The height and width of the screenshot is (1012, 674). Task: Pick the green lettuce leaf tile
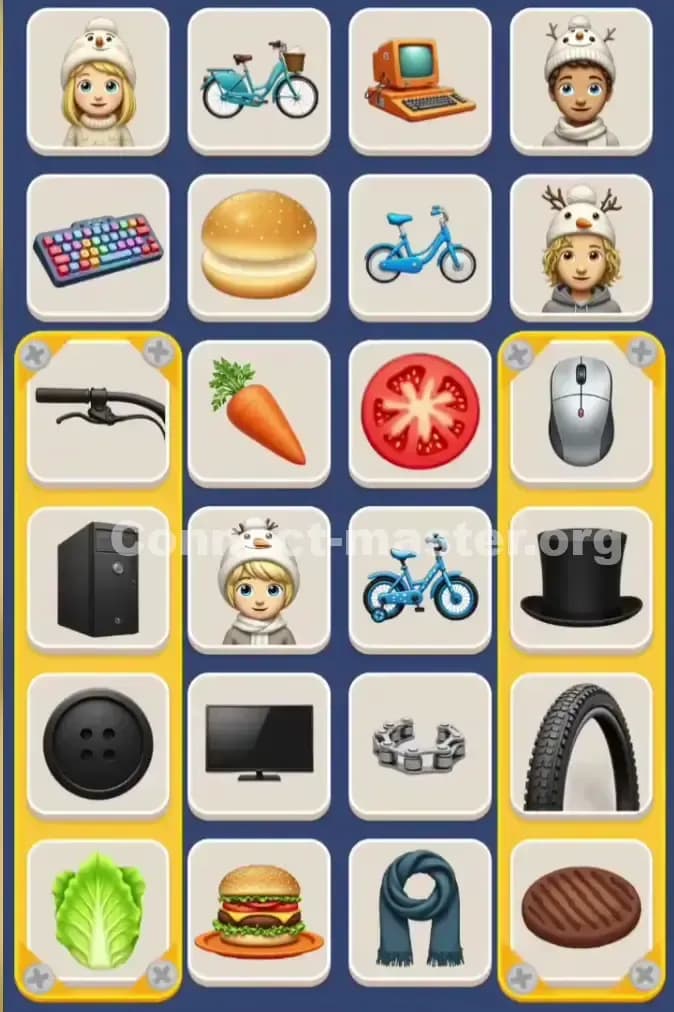(x=98, y=910)
